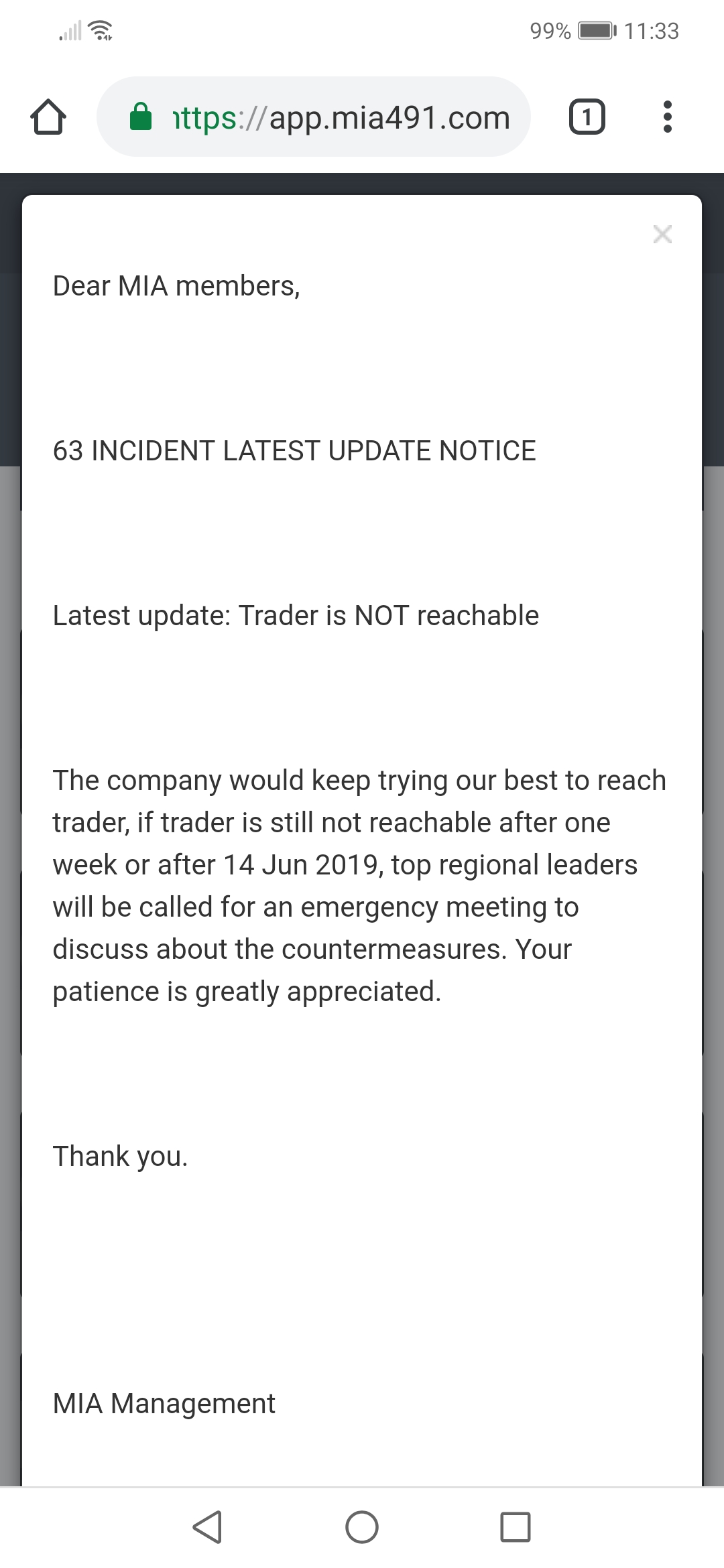Viewport: 724px width, 1568px height.
Task: Go back using system back button
Action: [208, 1527]
